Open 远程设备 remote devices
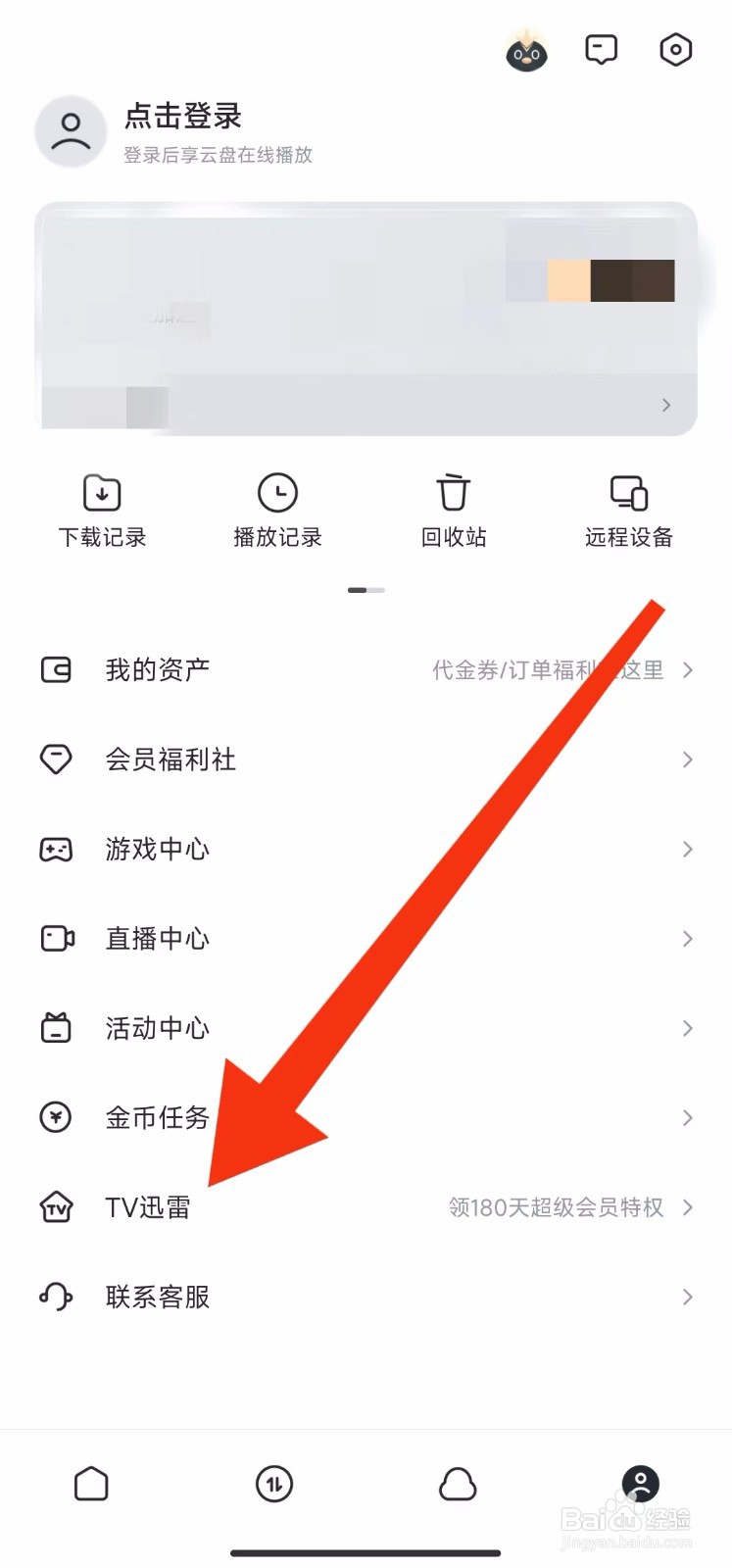Viewport: 732px width, 1568px height. tap(628, 509)
